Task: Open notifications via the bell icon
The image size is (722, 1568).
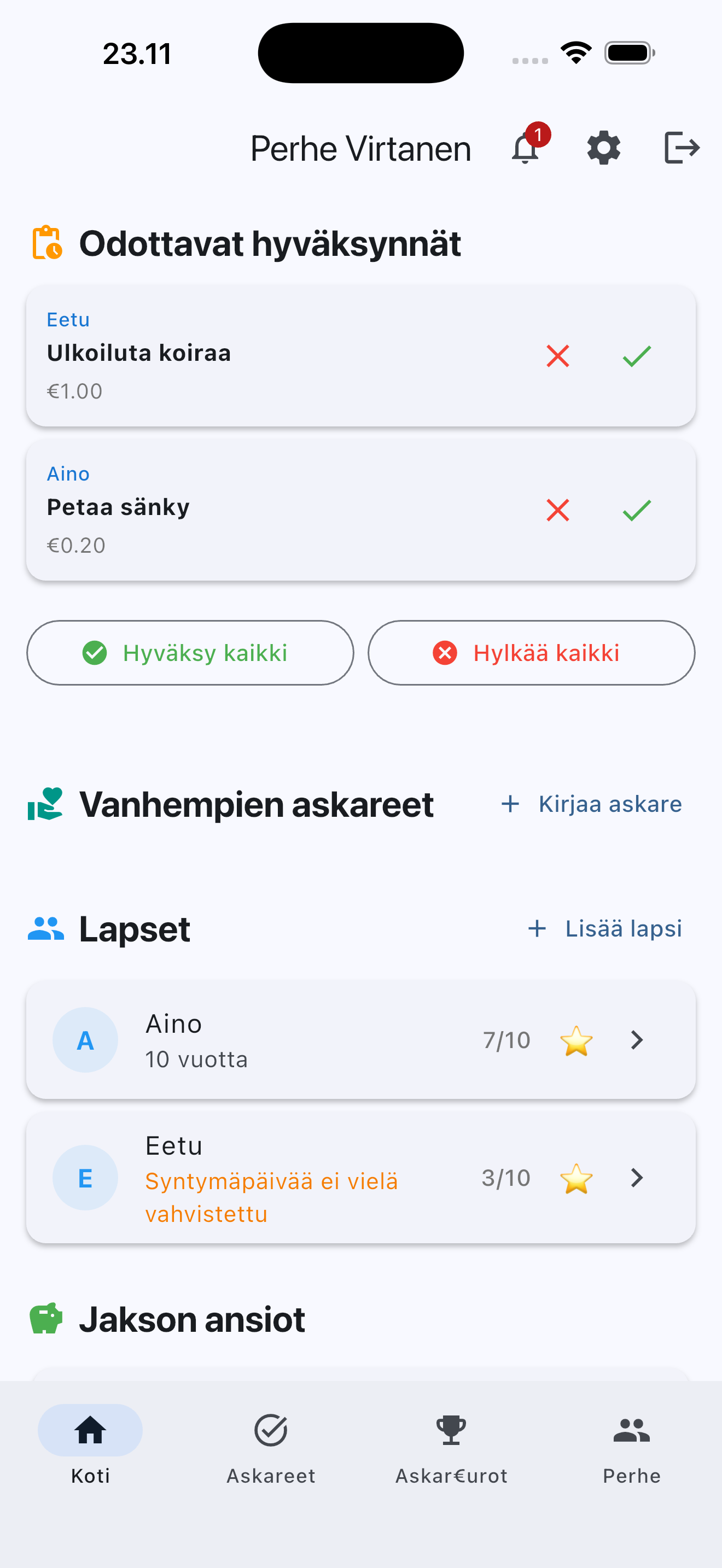Action: [x=525, y=149]
